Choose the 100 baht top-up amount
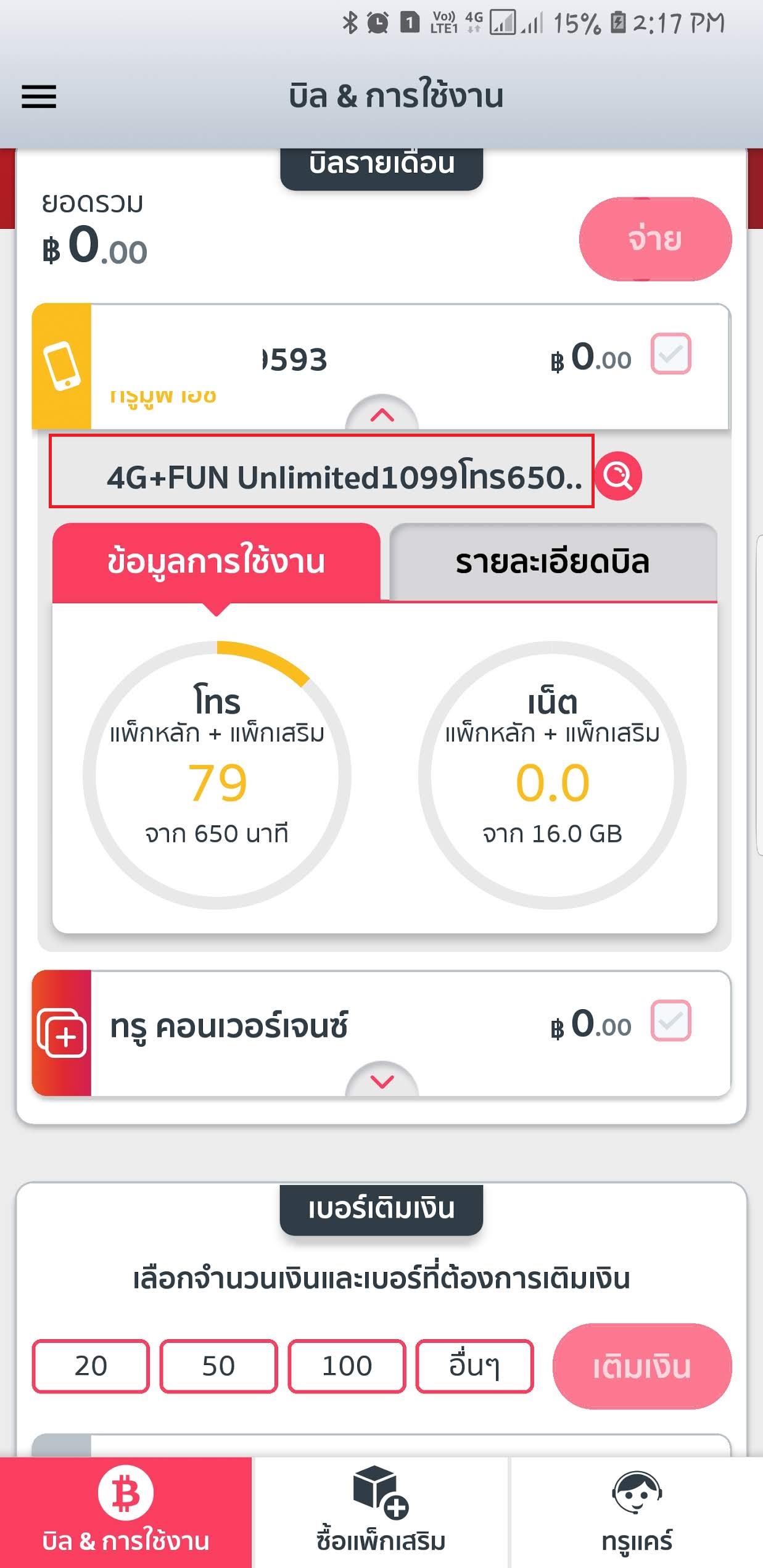The width and height of the screenshot is (763, 1568). pyautogui.click(x=347, y=1366)
